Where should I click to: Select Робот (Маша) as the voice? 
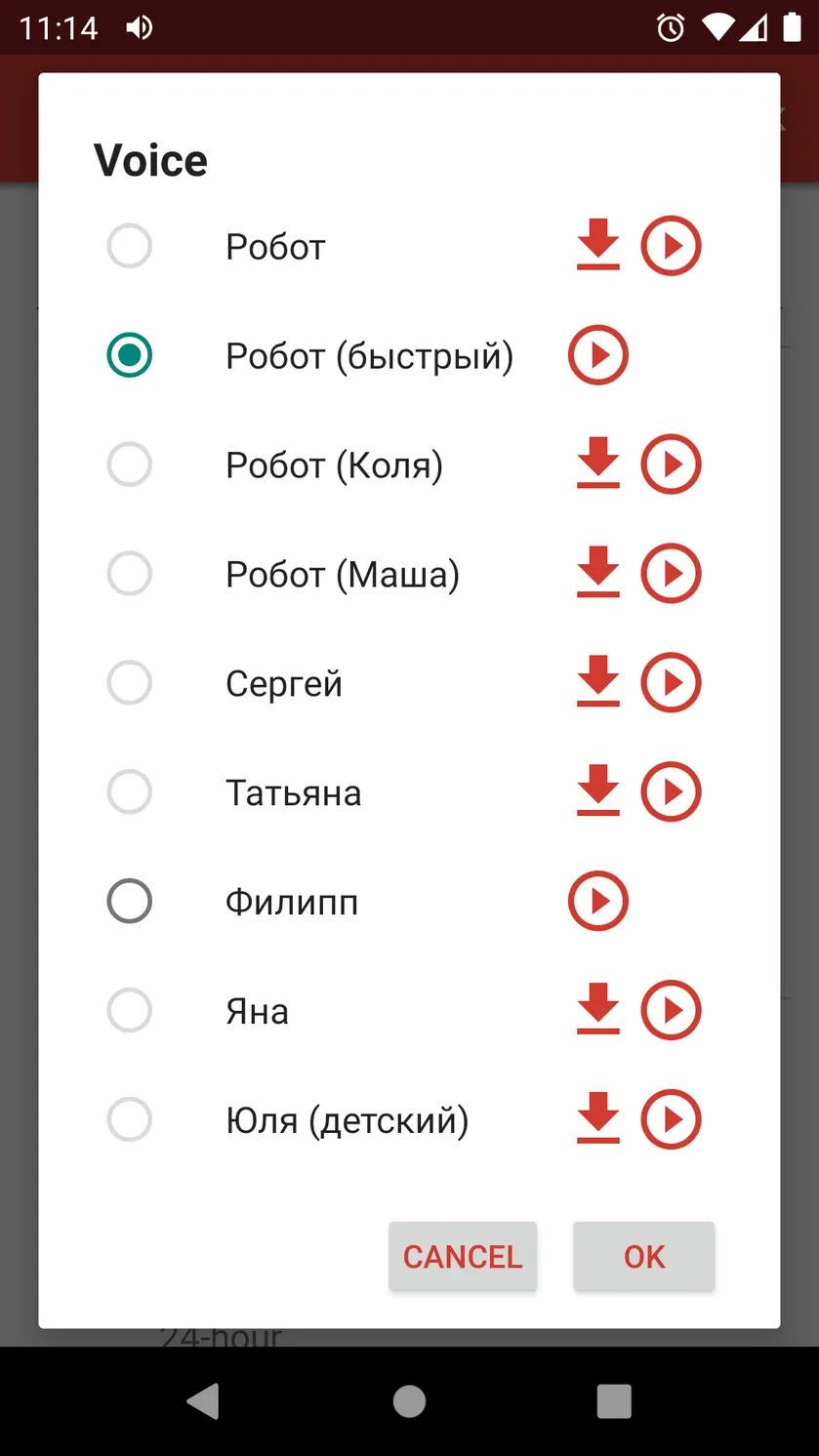(129, 574)
